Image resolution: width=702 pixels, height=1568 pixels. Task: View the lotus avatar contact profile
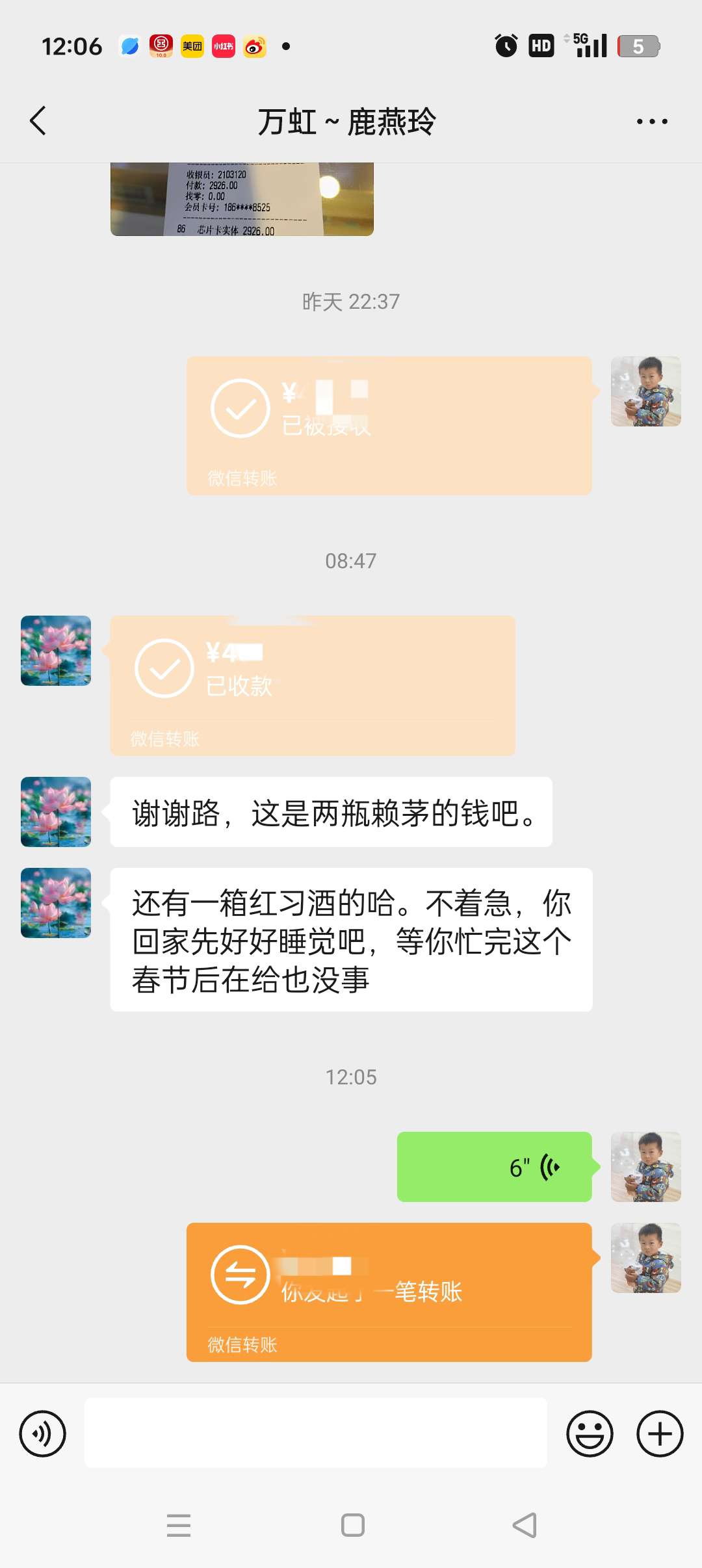56,651
